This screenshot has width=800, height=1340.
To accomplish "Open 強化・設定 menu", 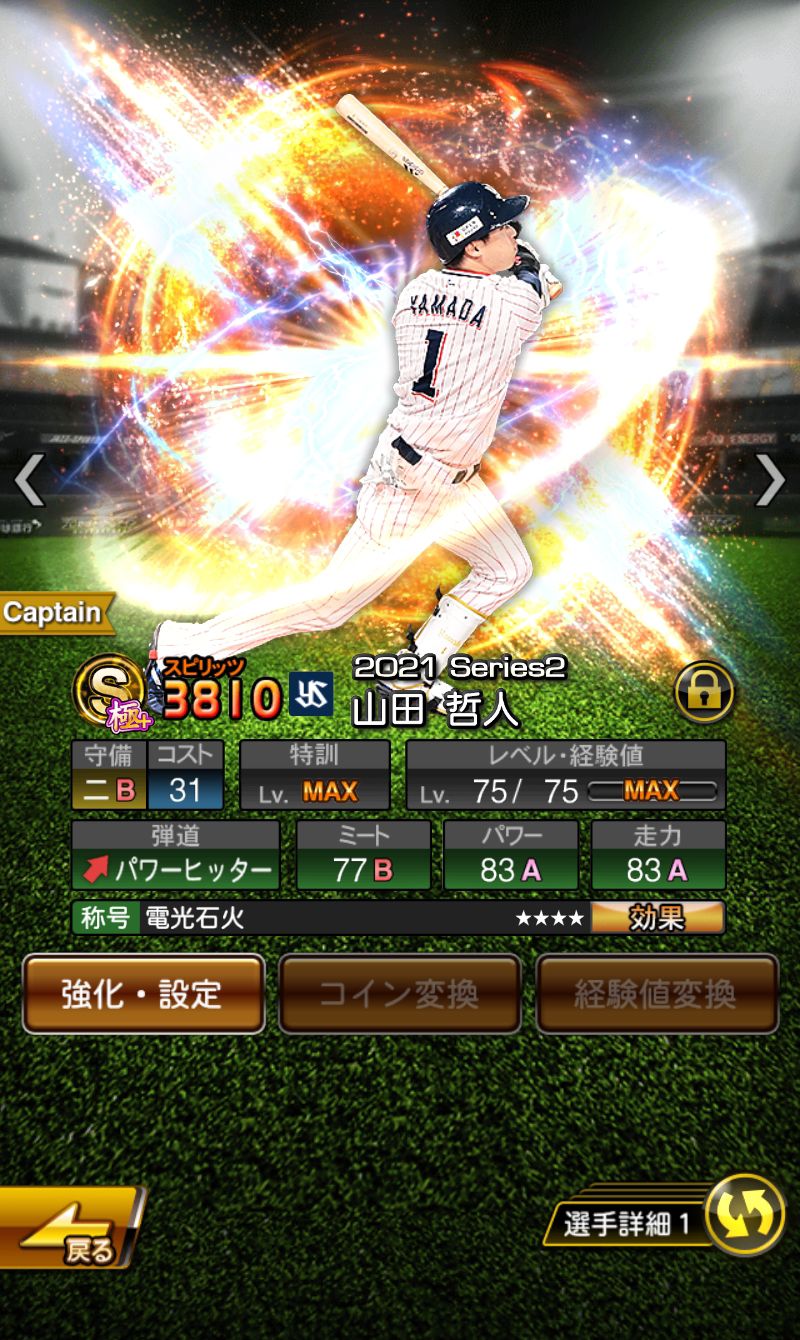I will tap(144, 994).
